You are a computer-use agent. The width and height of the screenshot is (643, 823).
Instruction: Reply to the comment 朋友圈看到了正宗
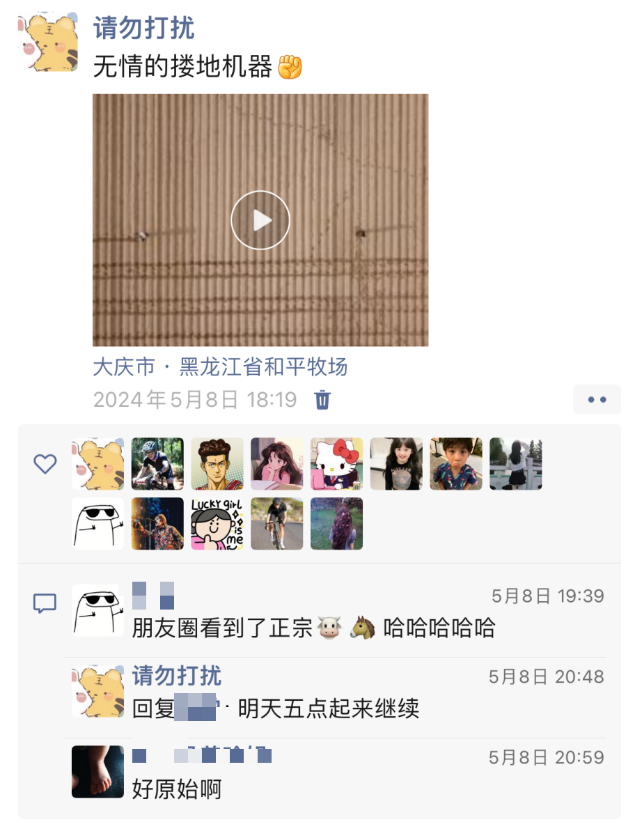pos(313,628)
